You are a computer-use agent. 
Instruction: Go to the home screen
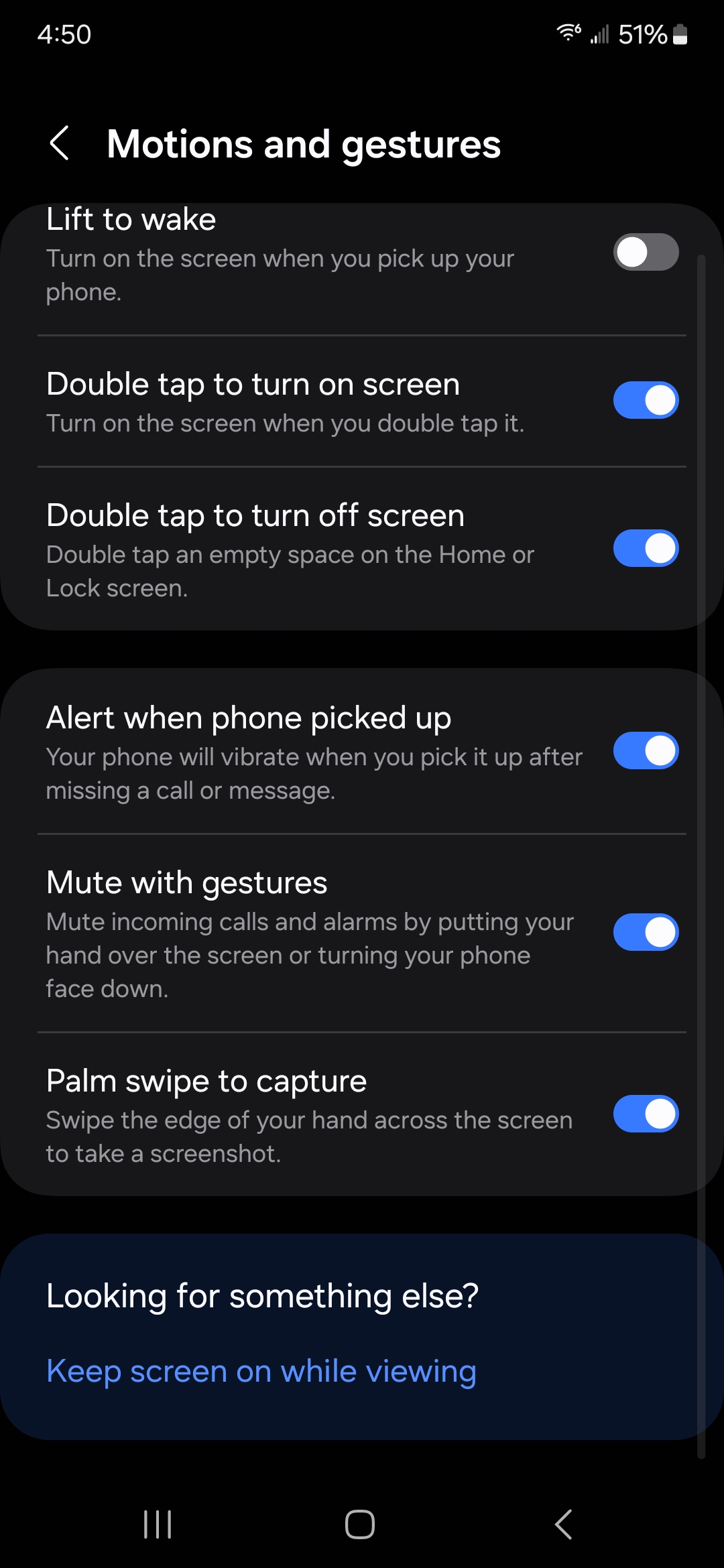tap(360, 1524)
